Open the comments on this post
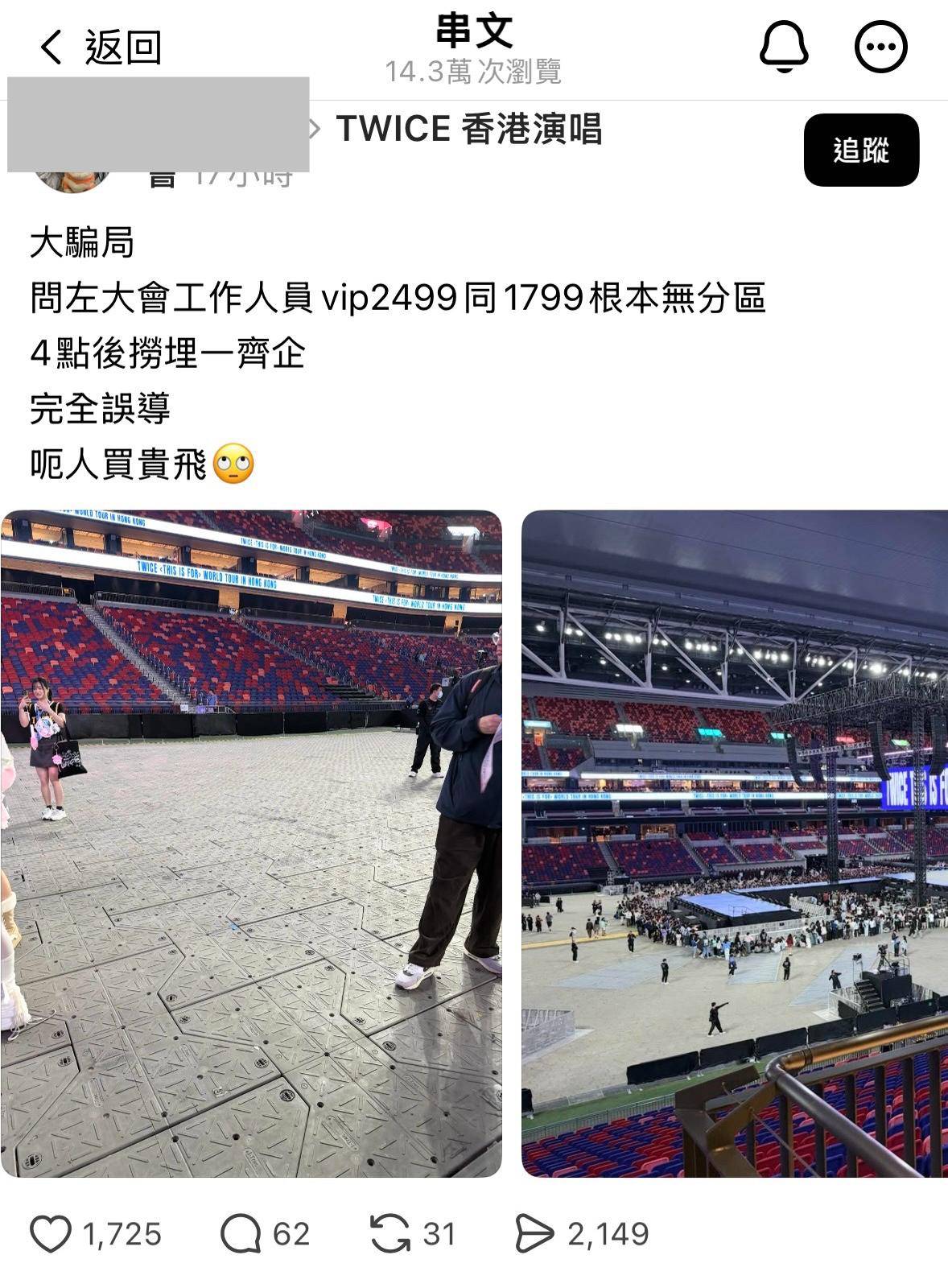 coord(241,1234)
